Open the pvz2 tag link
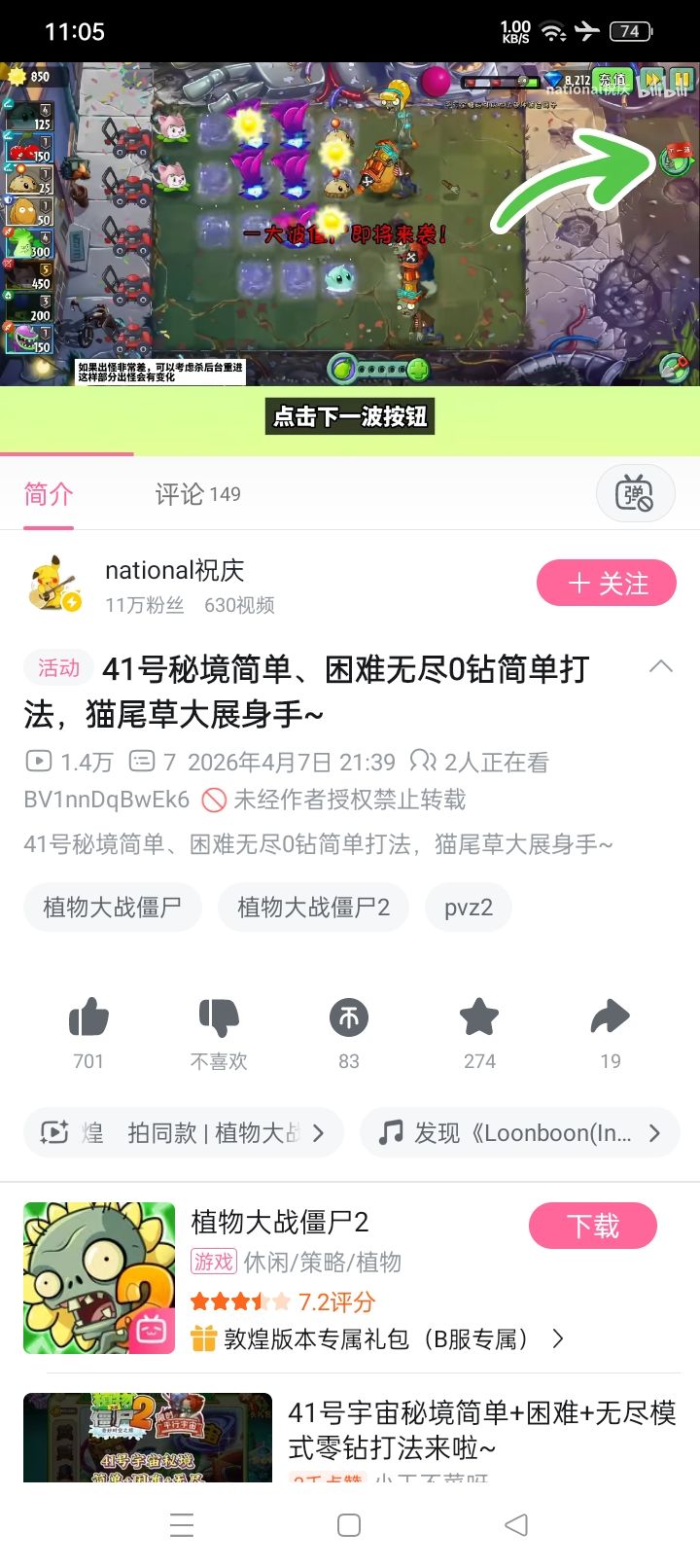700x1568 pixels. [468, 907]
